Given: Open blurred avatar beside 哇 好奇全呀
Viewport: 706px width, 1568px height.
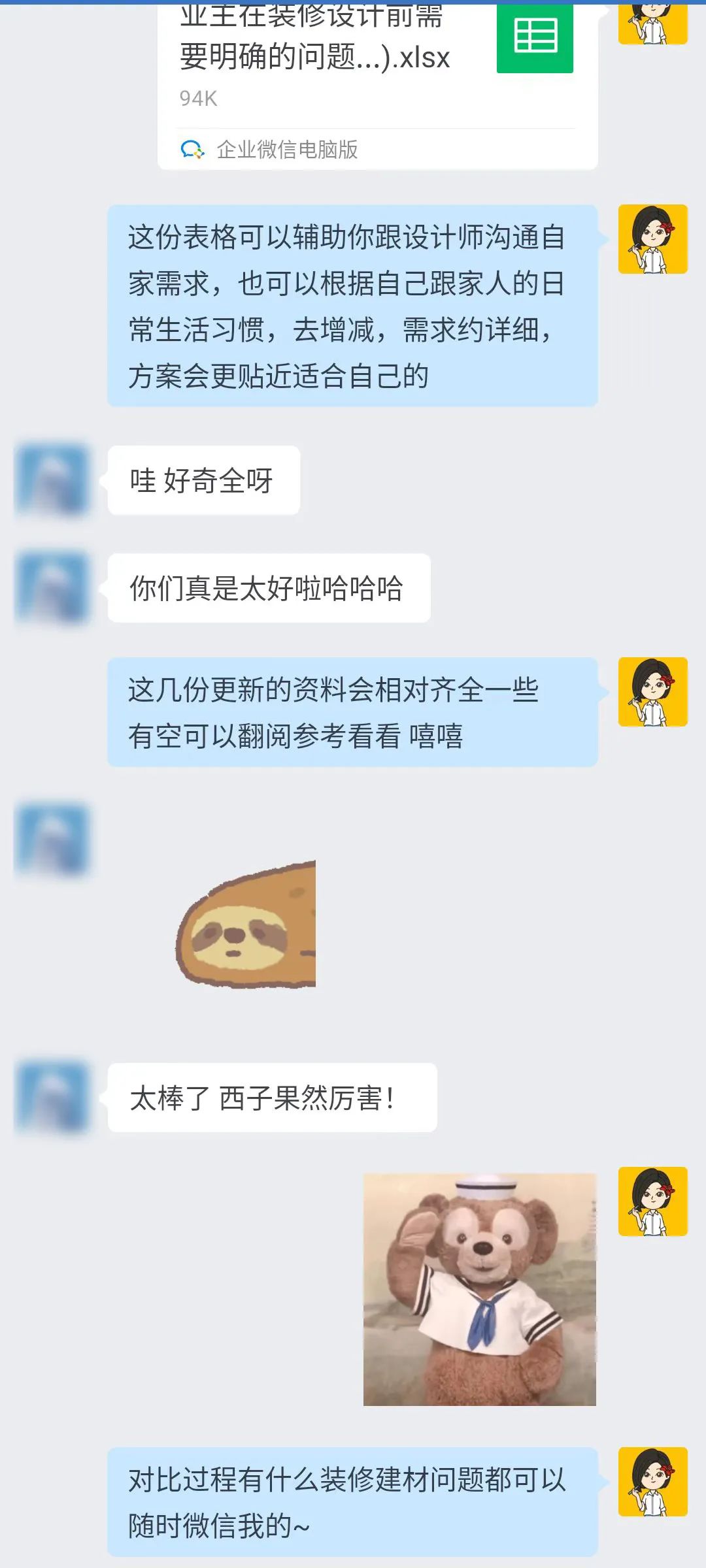Looking at the screenshot, I should tap(52, 480).
